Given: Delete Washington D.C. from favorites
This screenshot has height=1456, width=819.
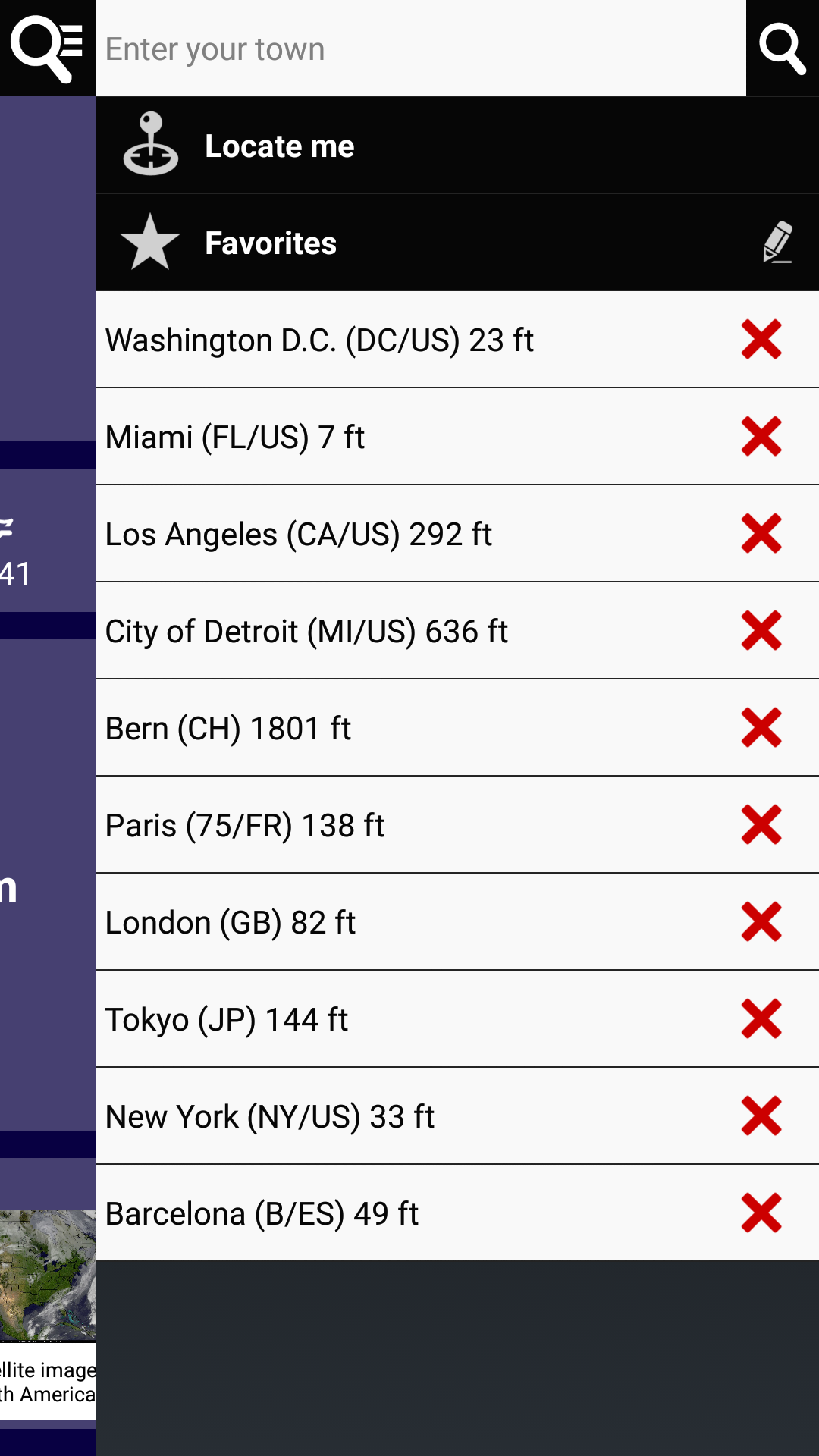Looking at the screenshot, I should (x=761, y=340).
